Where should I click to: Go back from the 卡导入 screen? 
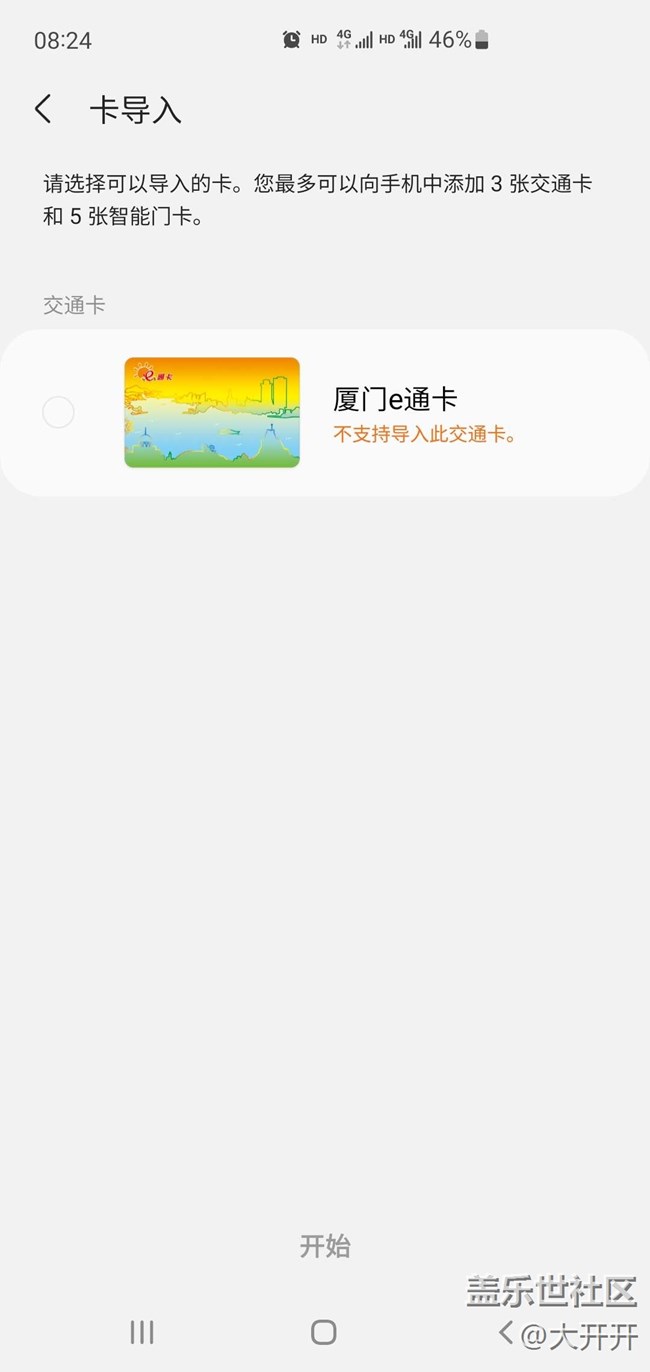point(42,109)
